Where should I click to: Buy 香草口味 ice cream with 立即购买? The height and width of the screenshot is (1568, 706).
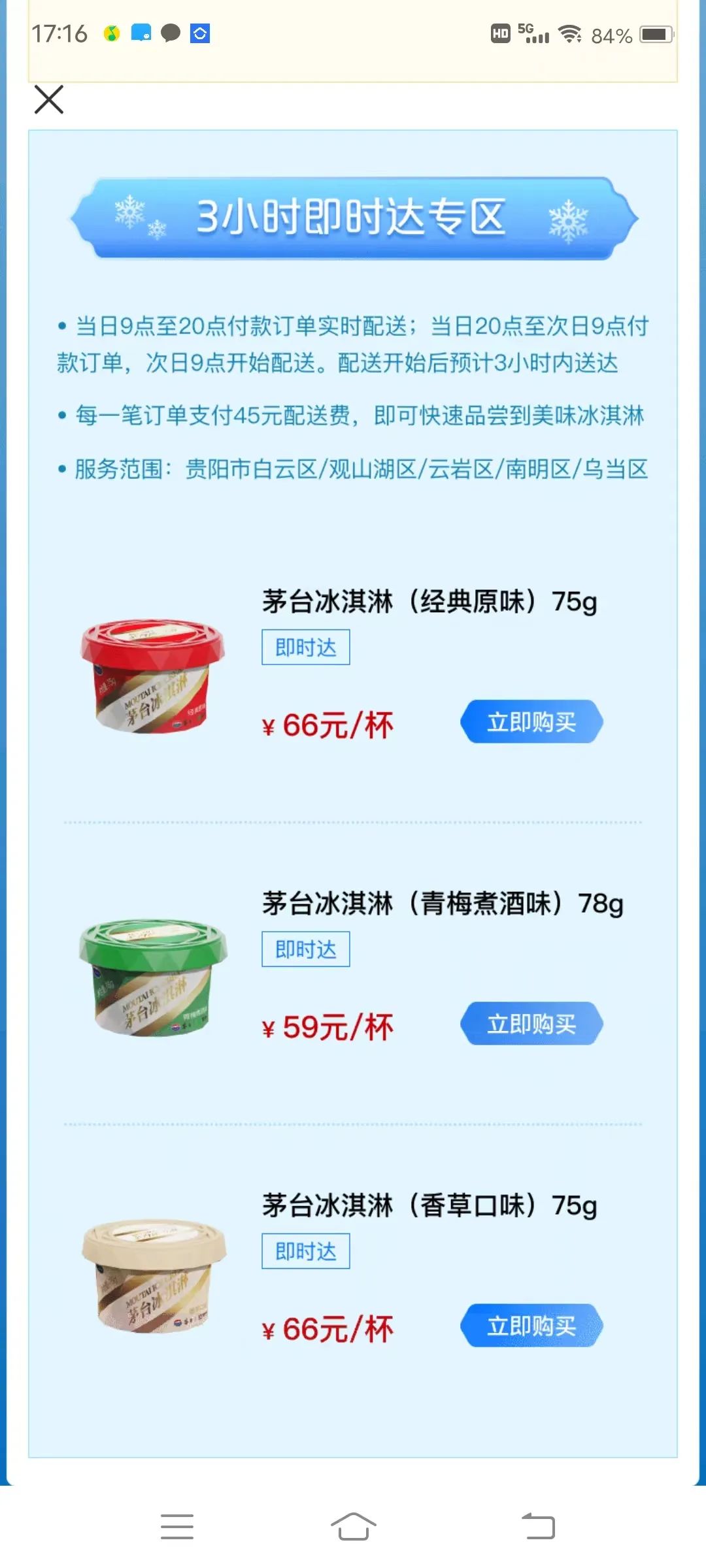(x=531, y=1326)
